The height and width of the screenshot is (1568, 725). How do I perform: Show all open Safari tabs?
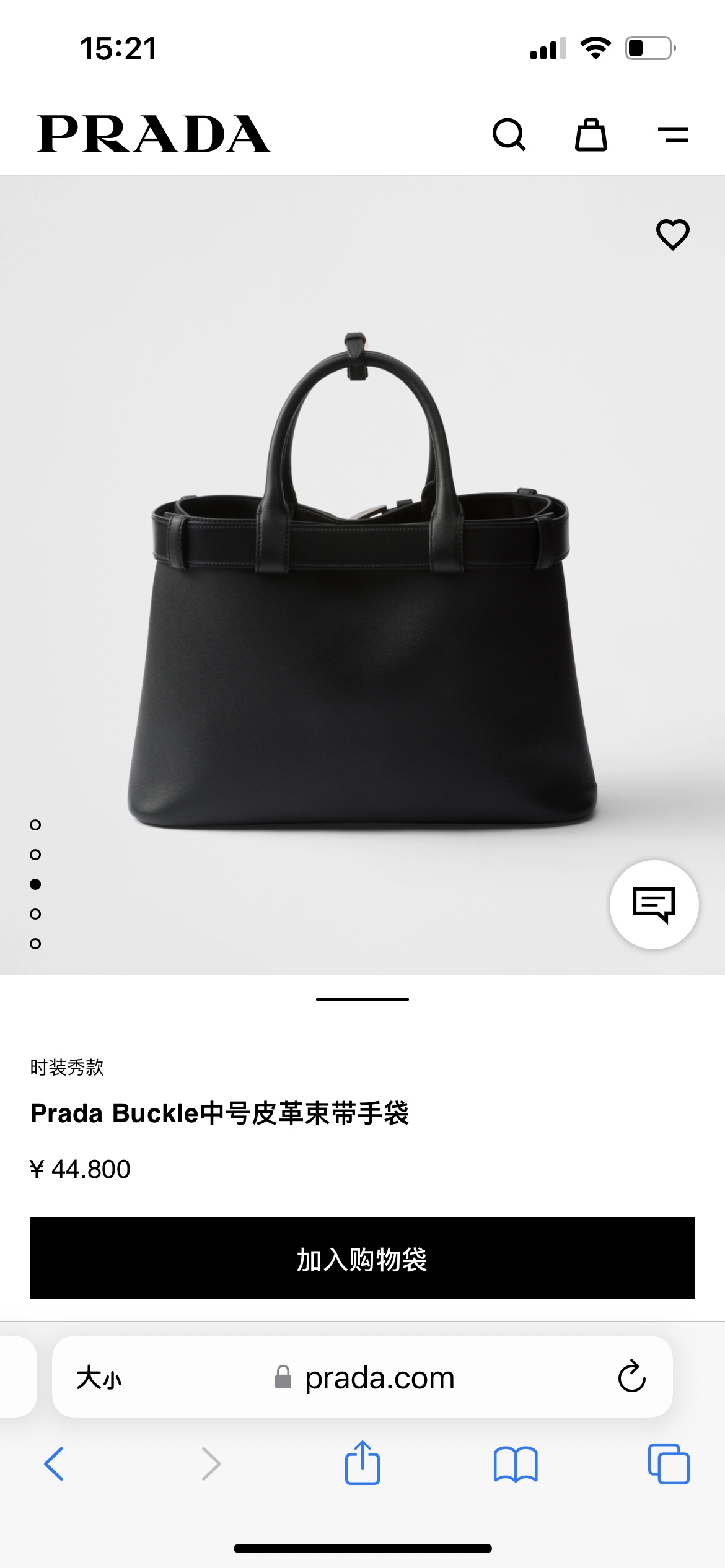pos(669,1464)
